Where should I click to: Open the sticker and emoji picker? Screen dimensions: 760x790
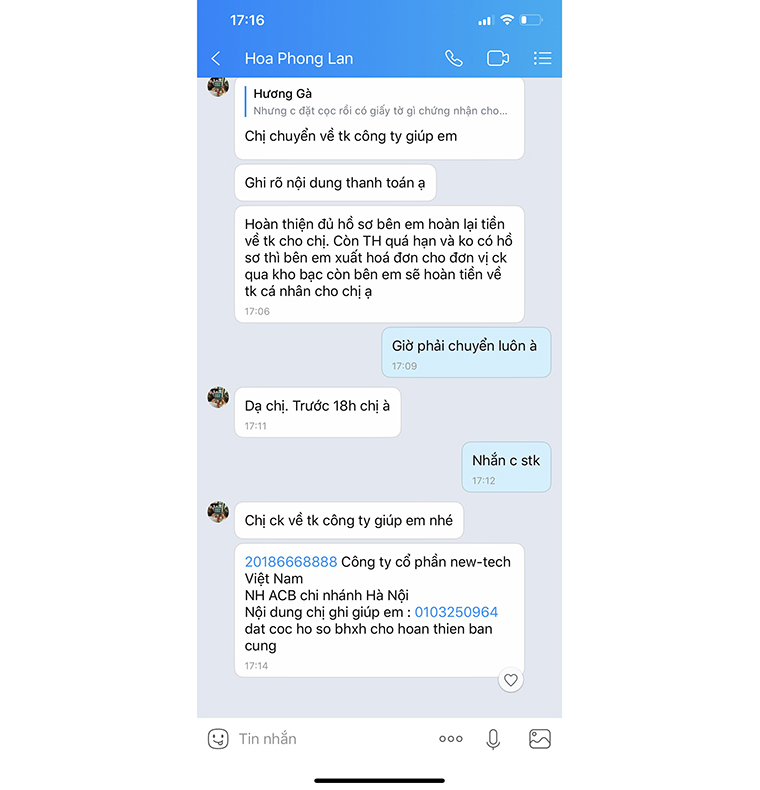coord(218,739)
